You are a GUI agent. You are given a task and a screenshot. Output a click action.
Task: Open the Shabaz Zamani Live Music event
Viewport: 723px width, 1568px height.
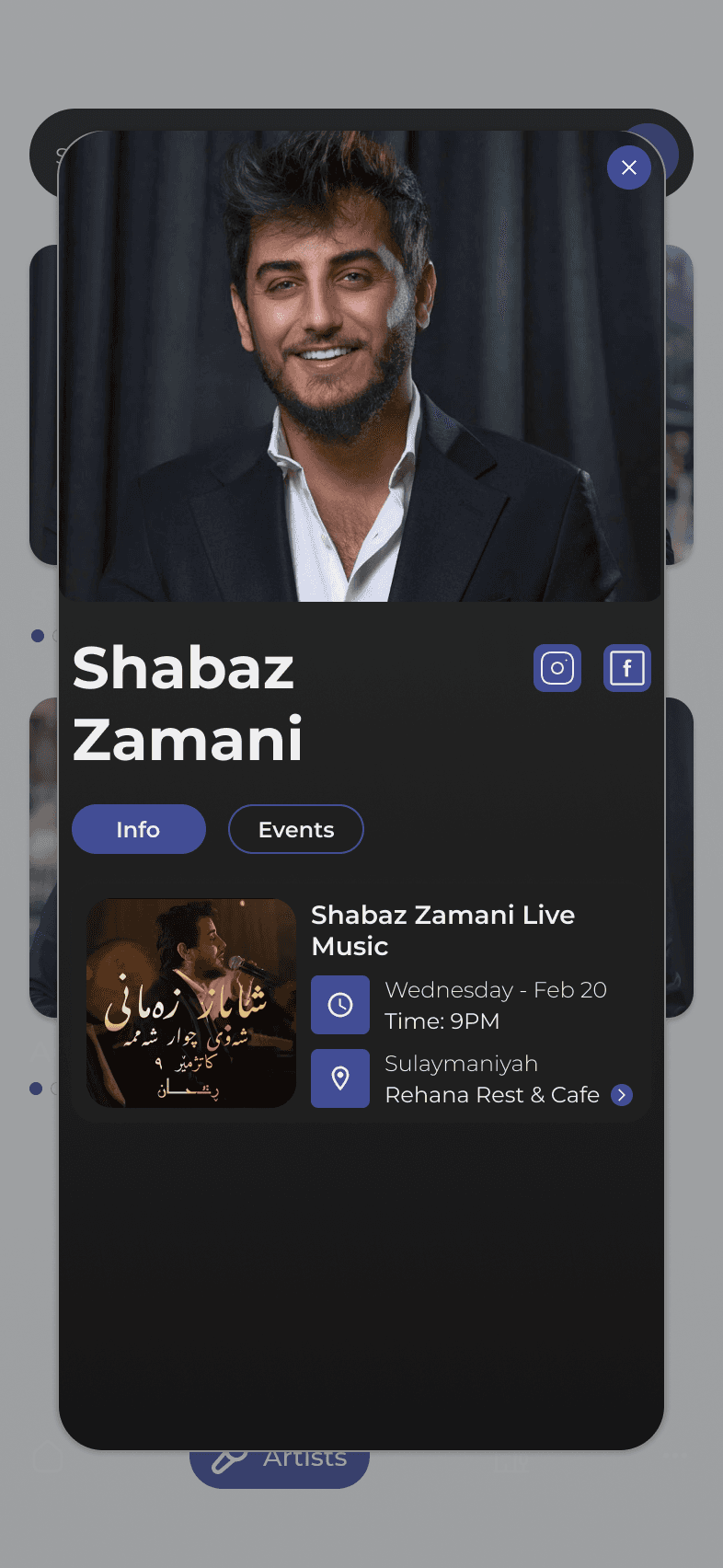tap(442, 929)
